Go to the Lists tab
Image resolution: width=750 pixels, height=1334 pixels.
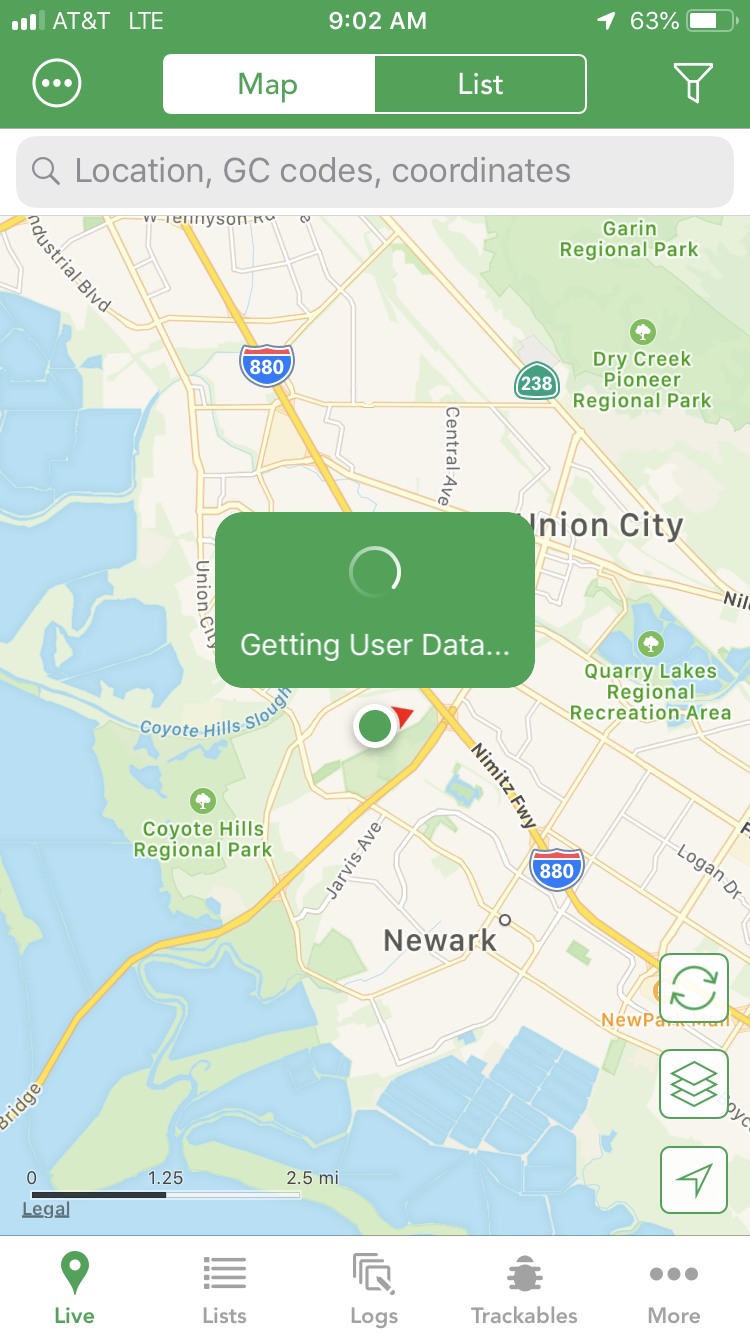tap(224, 1288)
